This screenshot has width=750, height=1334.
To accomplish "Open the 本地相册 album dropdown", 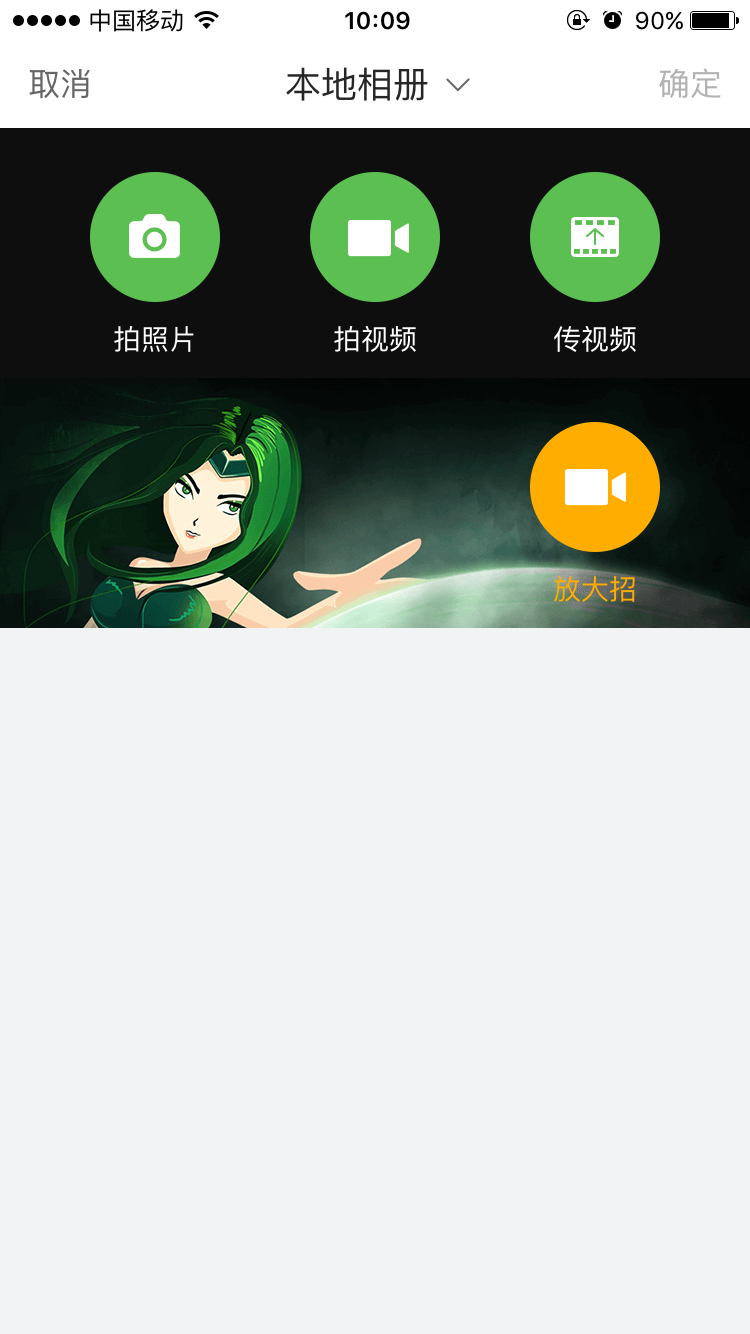I will tap(355, 85).
